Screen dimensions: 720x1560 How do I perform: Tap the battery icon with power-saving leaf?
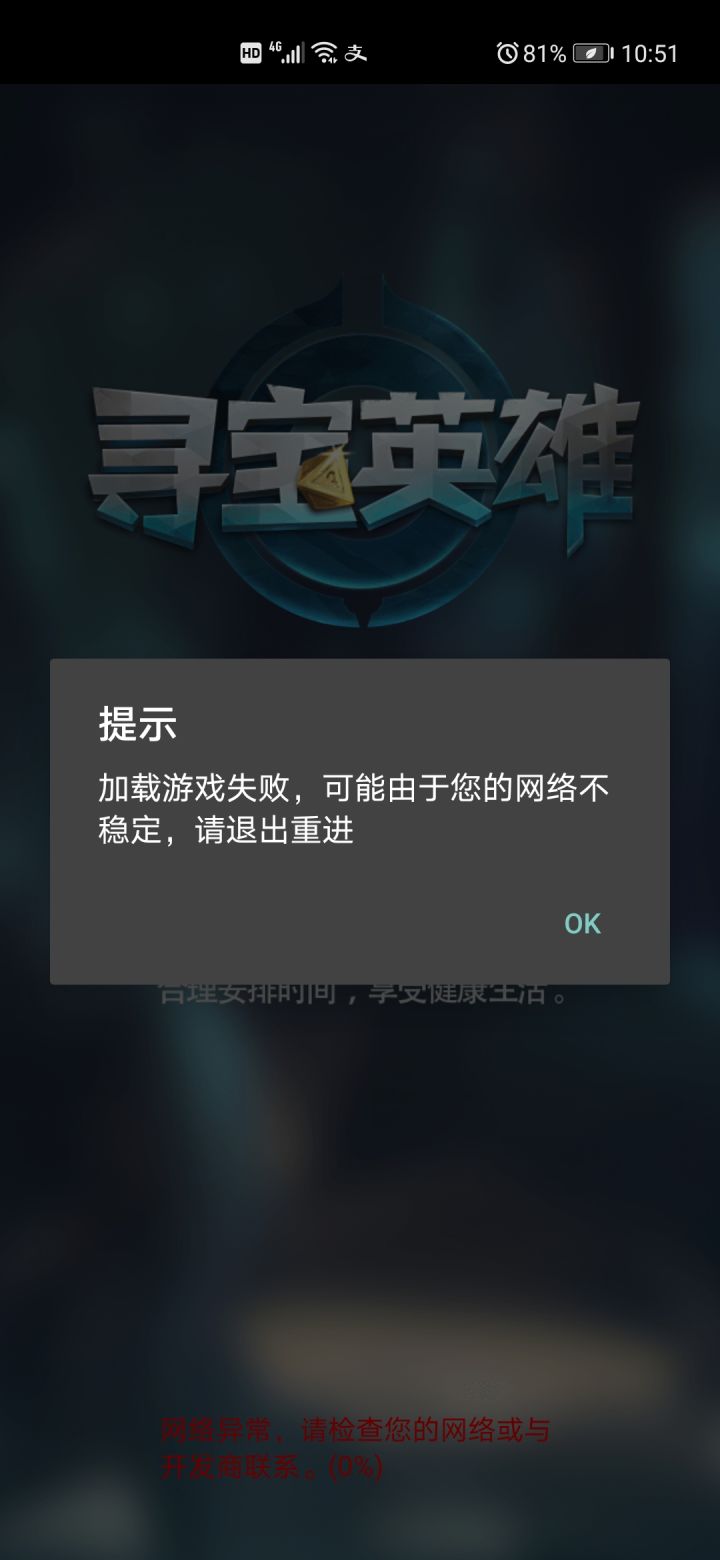[x=594, y=52]
